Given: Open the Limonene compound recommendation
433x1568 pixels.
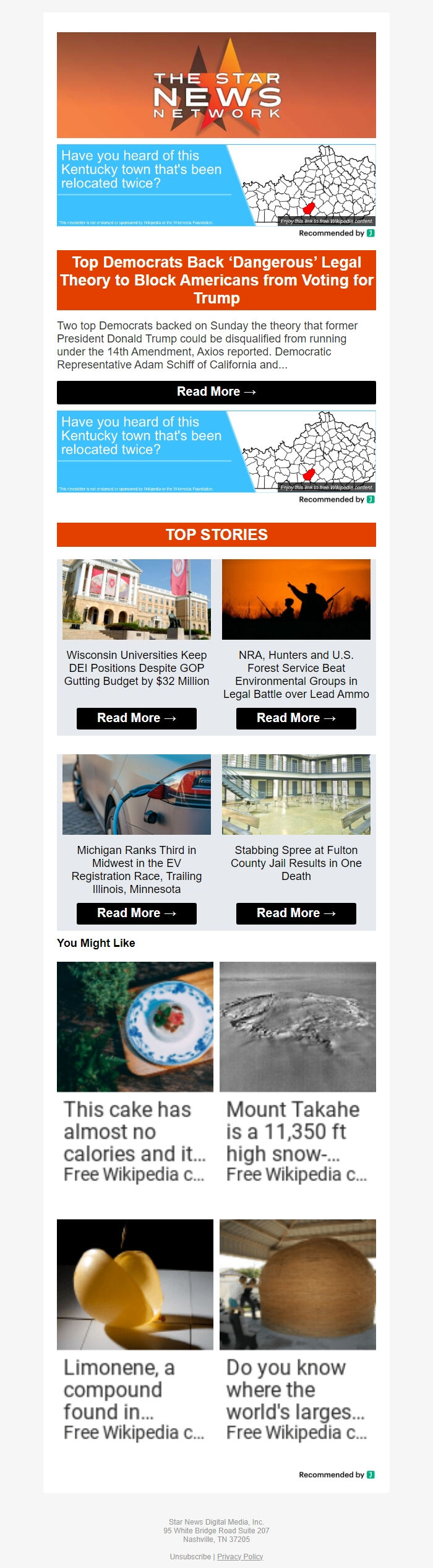Looking at the screenshot, I should [x=135, y=1330].
